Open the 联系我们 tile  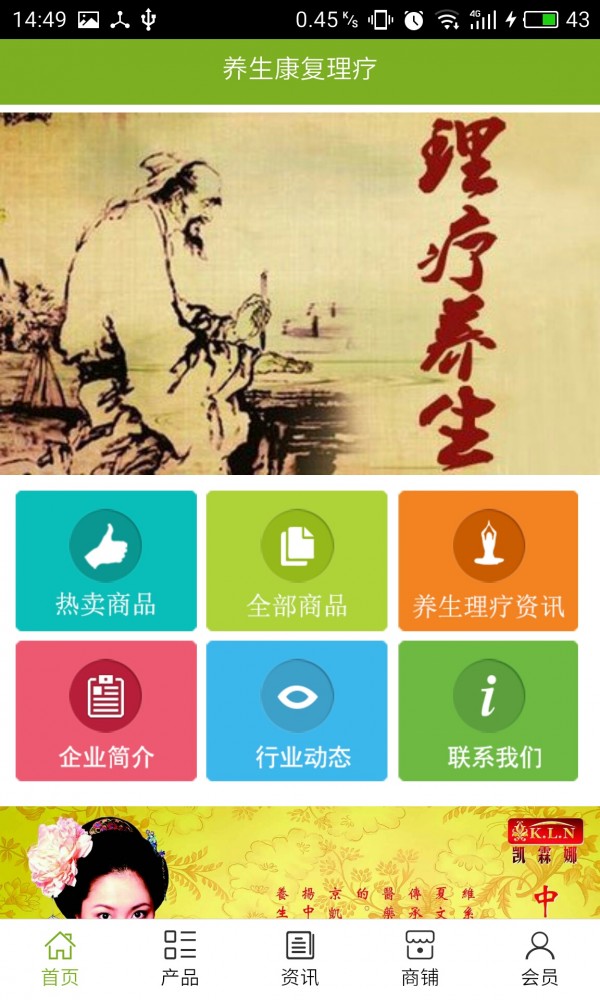coord(488,711)
